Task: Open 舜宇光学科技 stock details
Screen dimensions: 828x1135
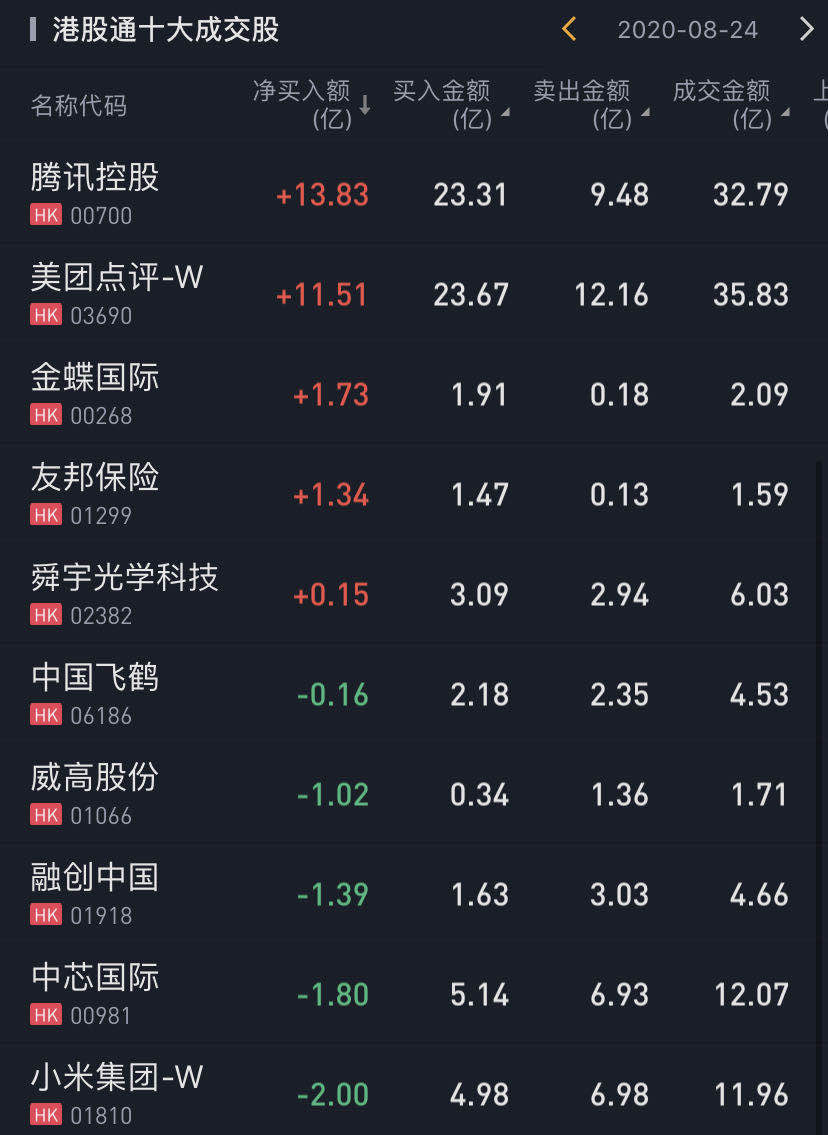Action: (x=125, y=593)
